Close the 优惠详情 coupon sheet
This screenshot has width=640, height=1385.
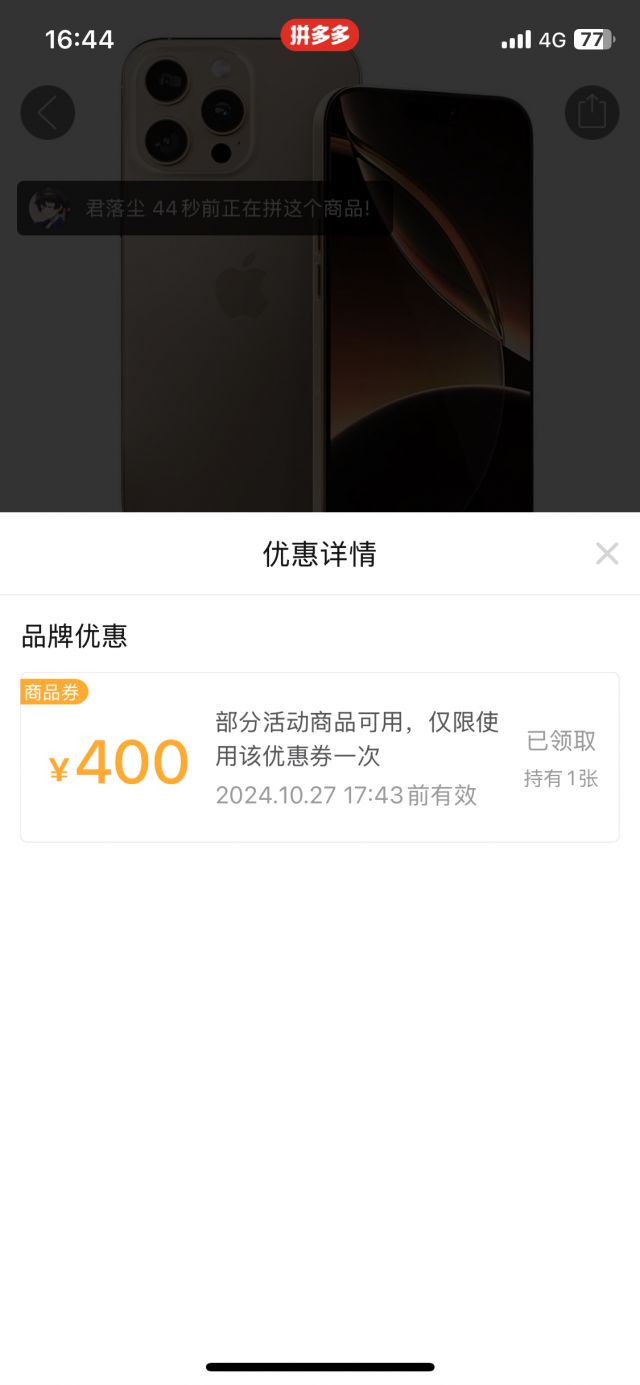(607, 554)
